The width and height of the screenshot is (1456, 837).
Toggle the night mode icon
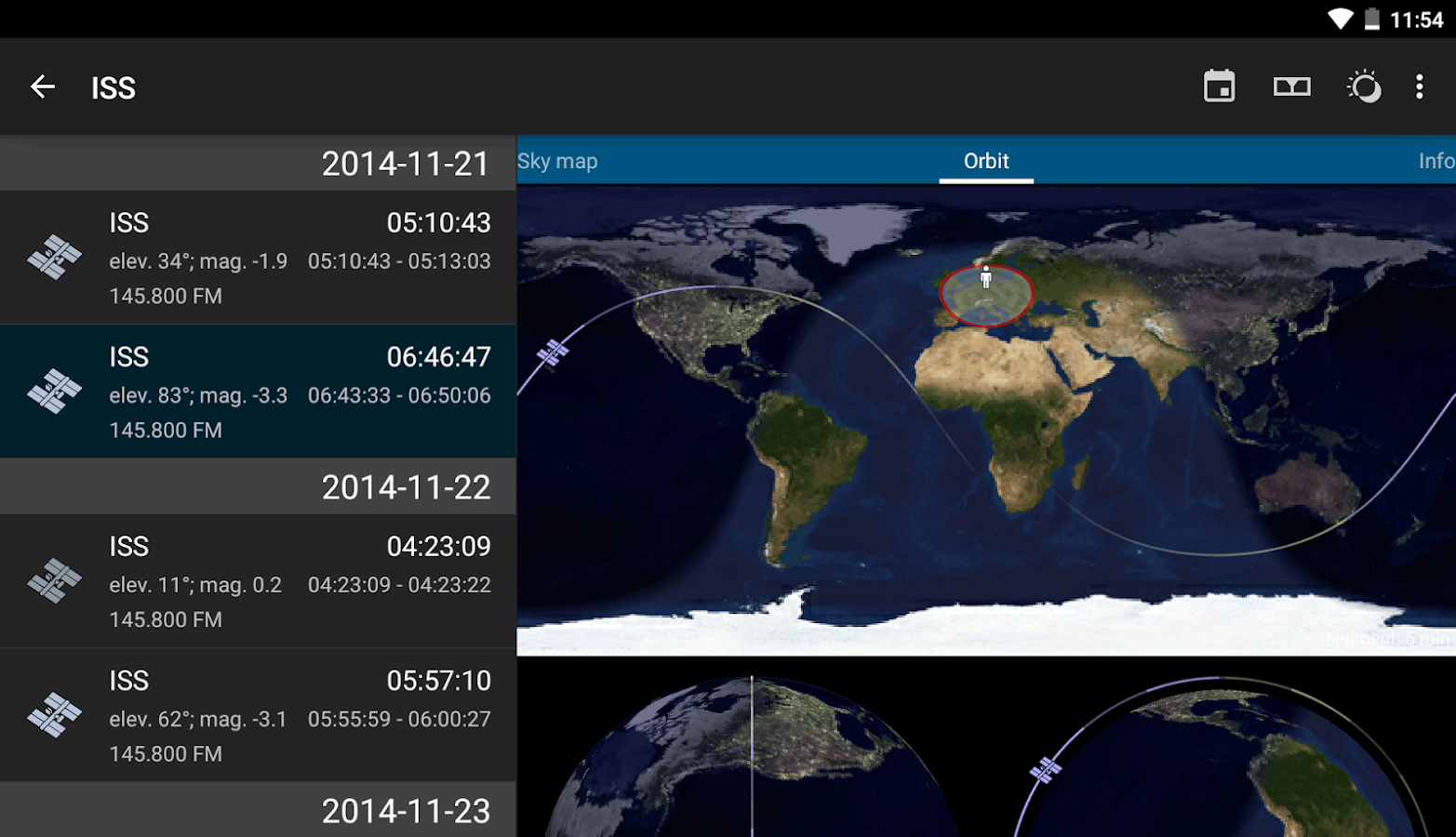(1364, 87)
